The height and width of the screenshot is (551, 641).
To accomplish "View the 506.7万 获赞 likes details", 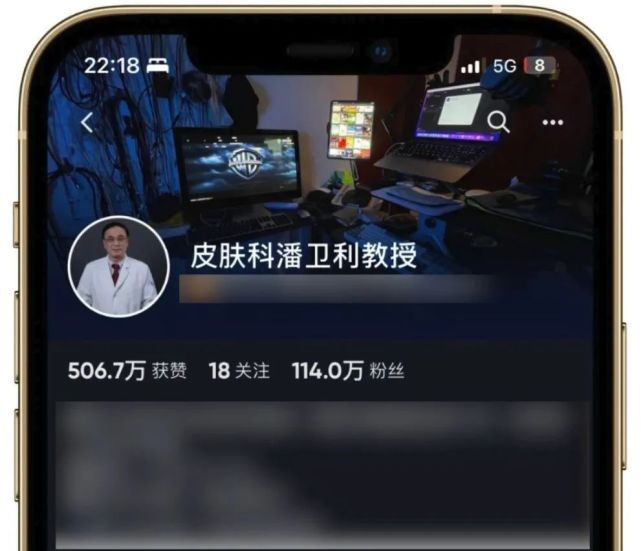I will [x=126, y=371].
